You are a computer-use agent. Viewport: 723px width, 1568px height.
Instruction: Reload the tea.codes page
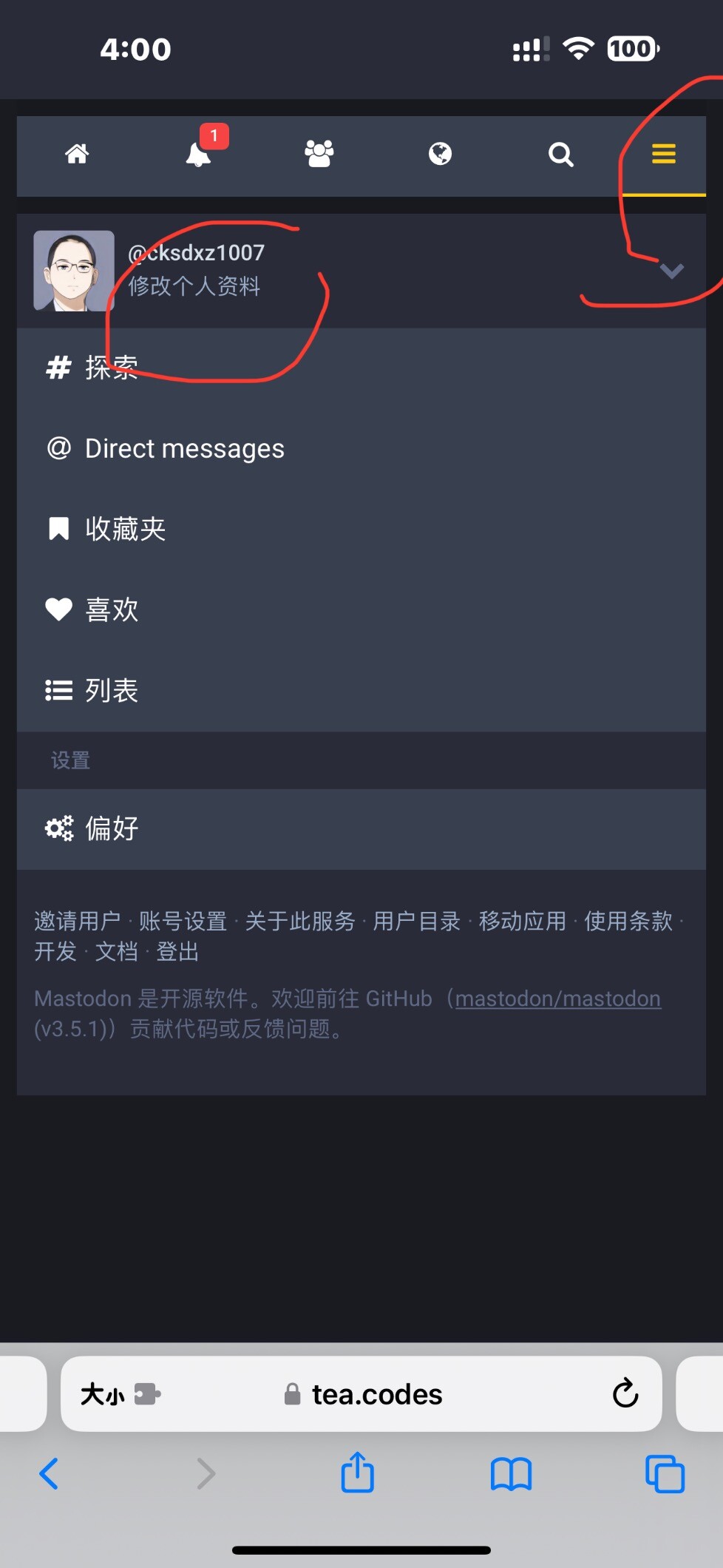point(625,1393)
